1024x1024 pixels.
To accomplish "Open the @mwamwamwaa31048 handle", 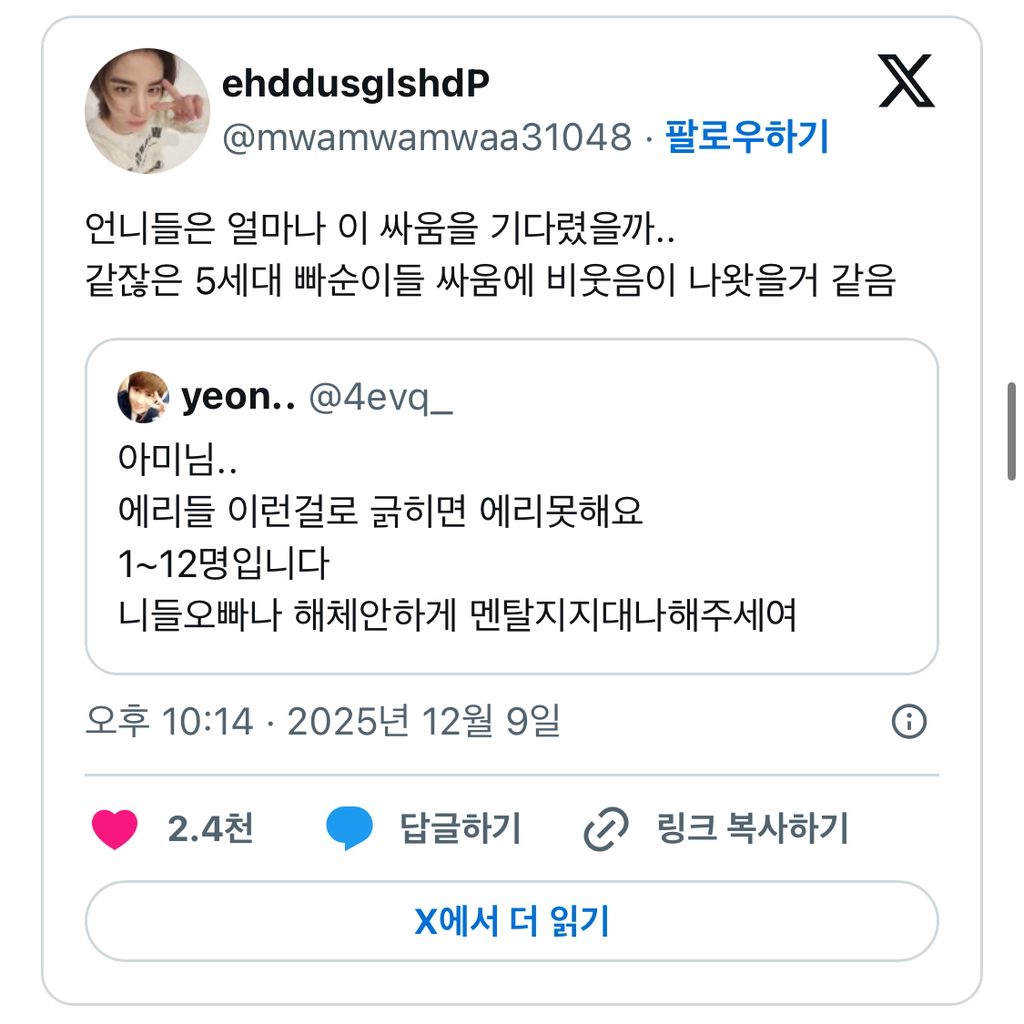I will click(426, 137).
